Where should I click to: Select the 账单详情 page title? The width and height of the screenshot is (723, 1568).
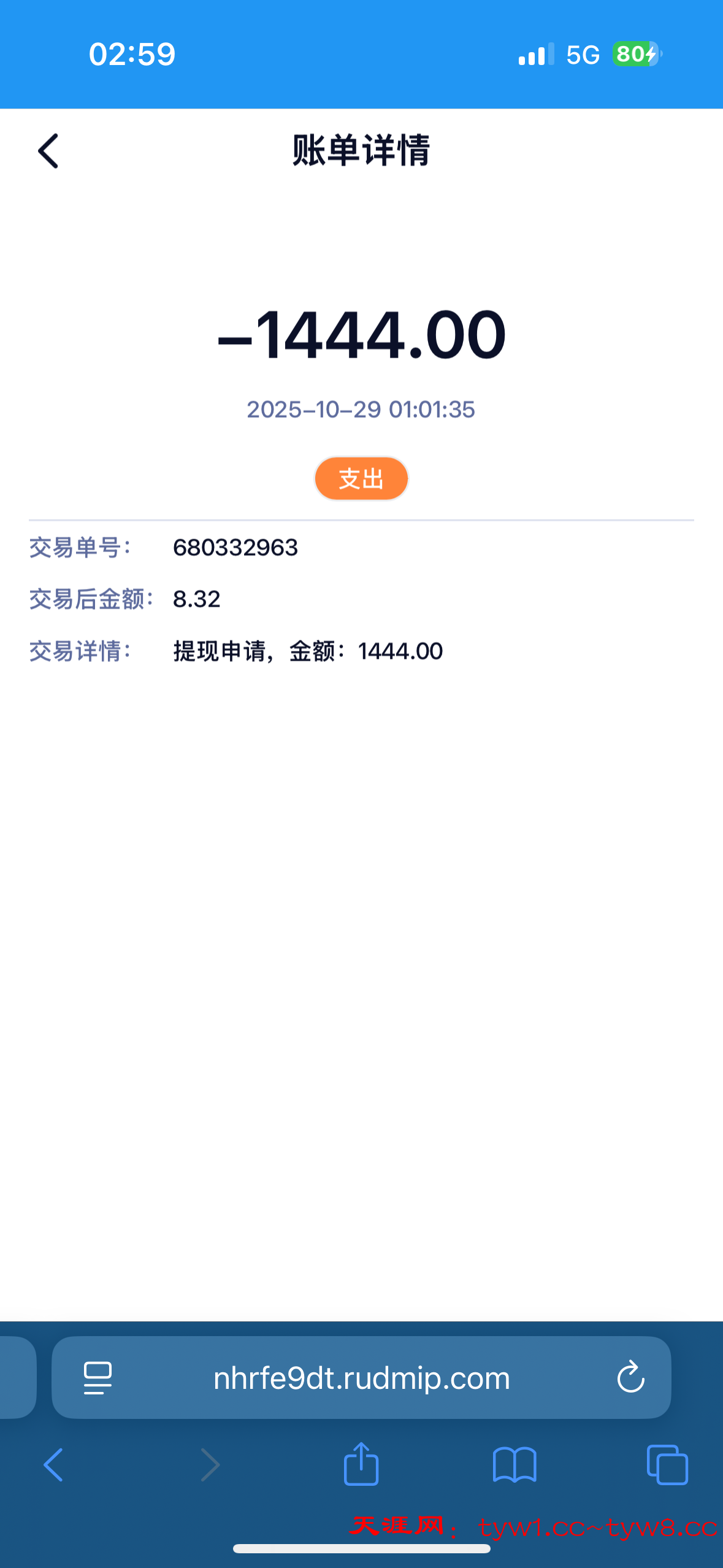click(361, 152)
